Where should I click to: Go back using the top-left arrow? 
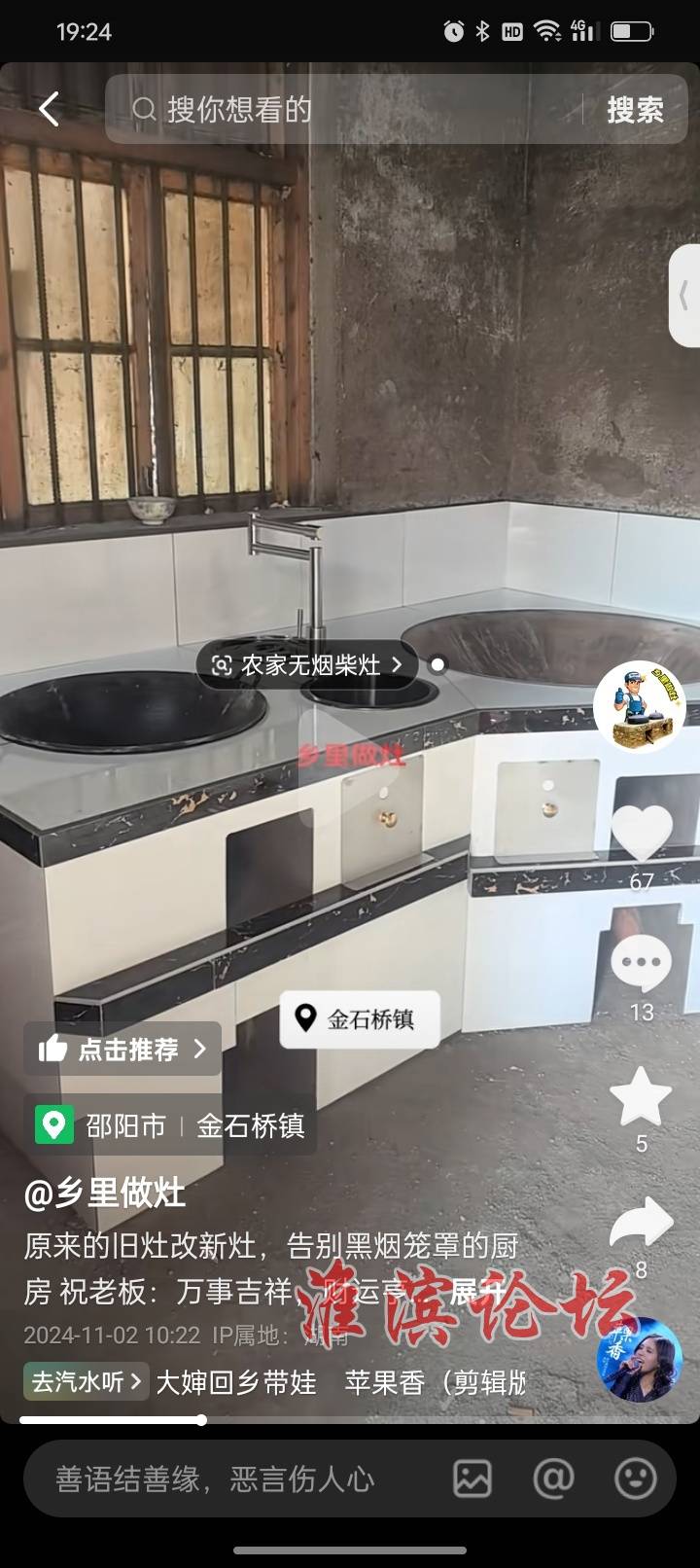coord(49,109)
